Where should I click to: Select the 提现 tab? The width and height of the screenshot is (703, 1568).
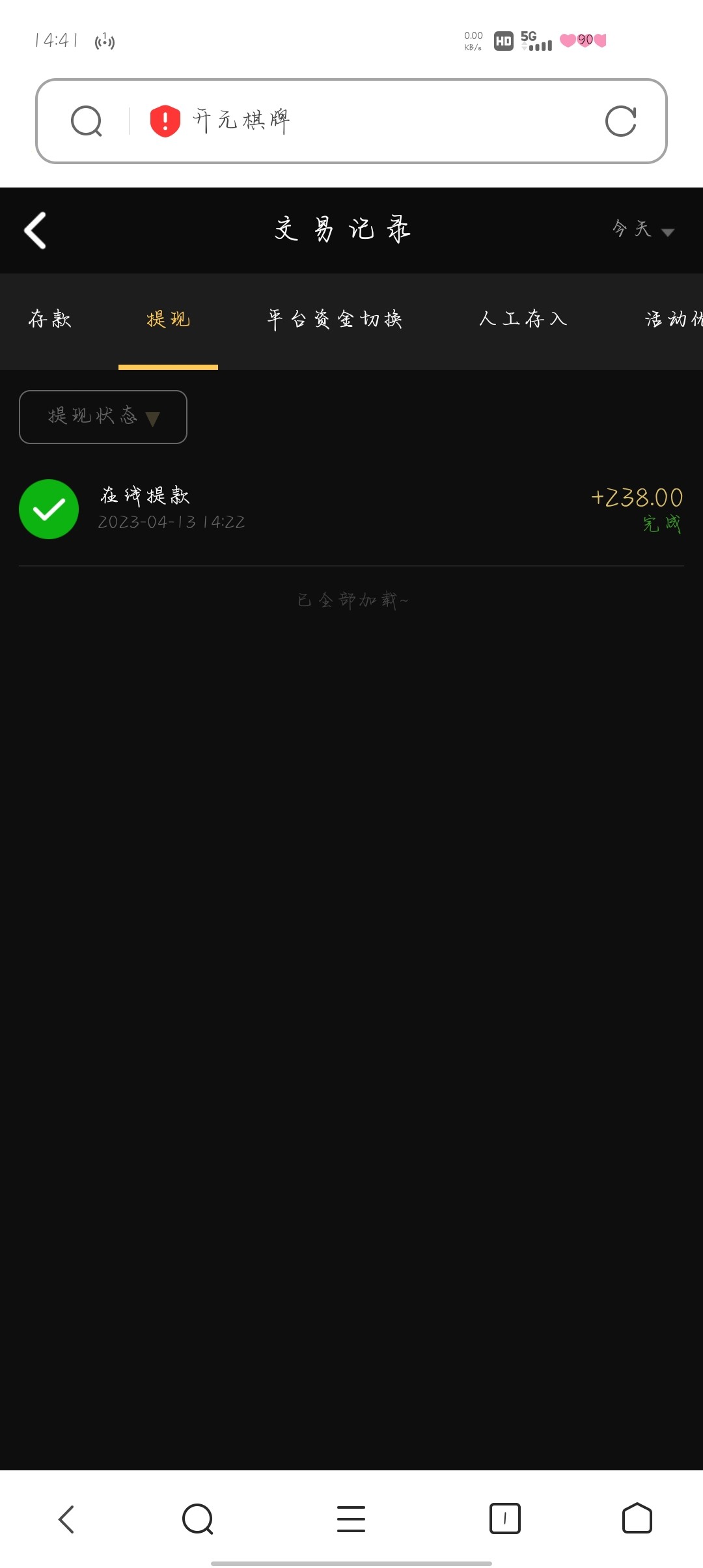(x=168, y=319)
